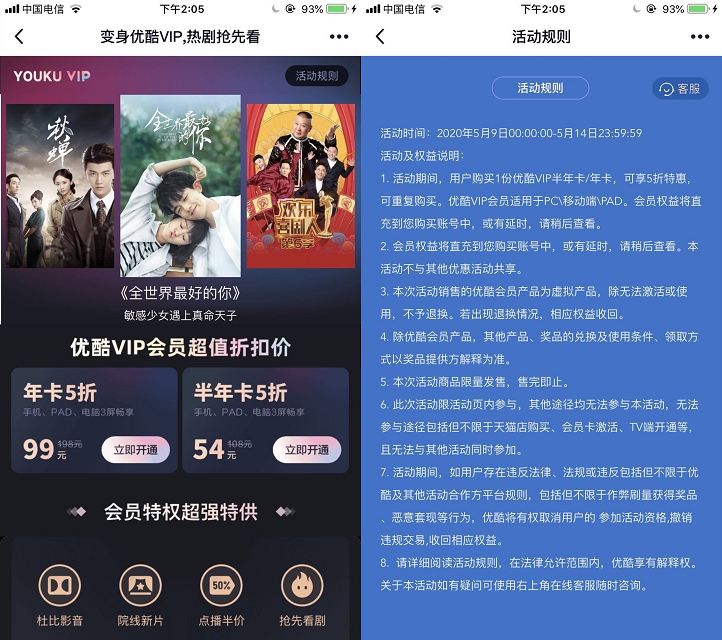Screen dimensions: 722x640
Task: Select the 杜比影音 privilege icon
Action: (x=59, y=586)
